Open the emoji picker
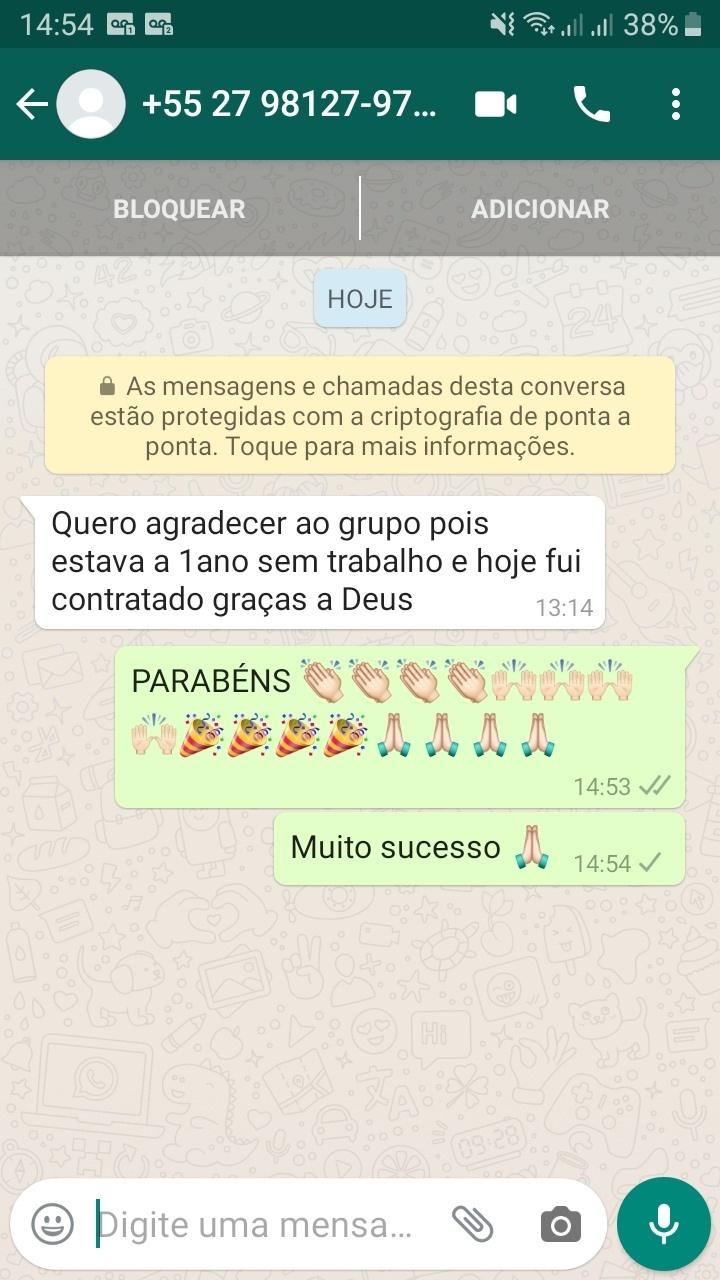The height and width of the screenshot is (1280, 720). point(52,1223)
